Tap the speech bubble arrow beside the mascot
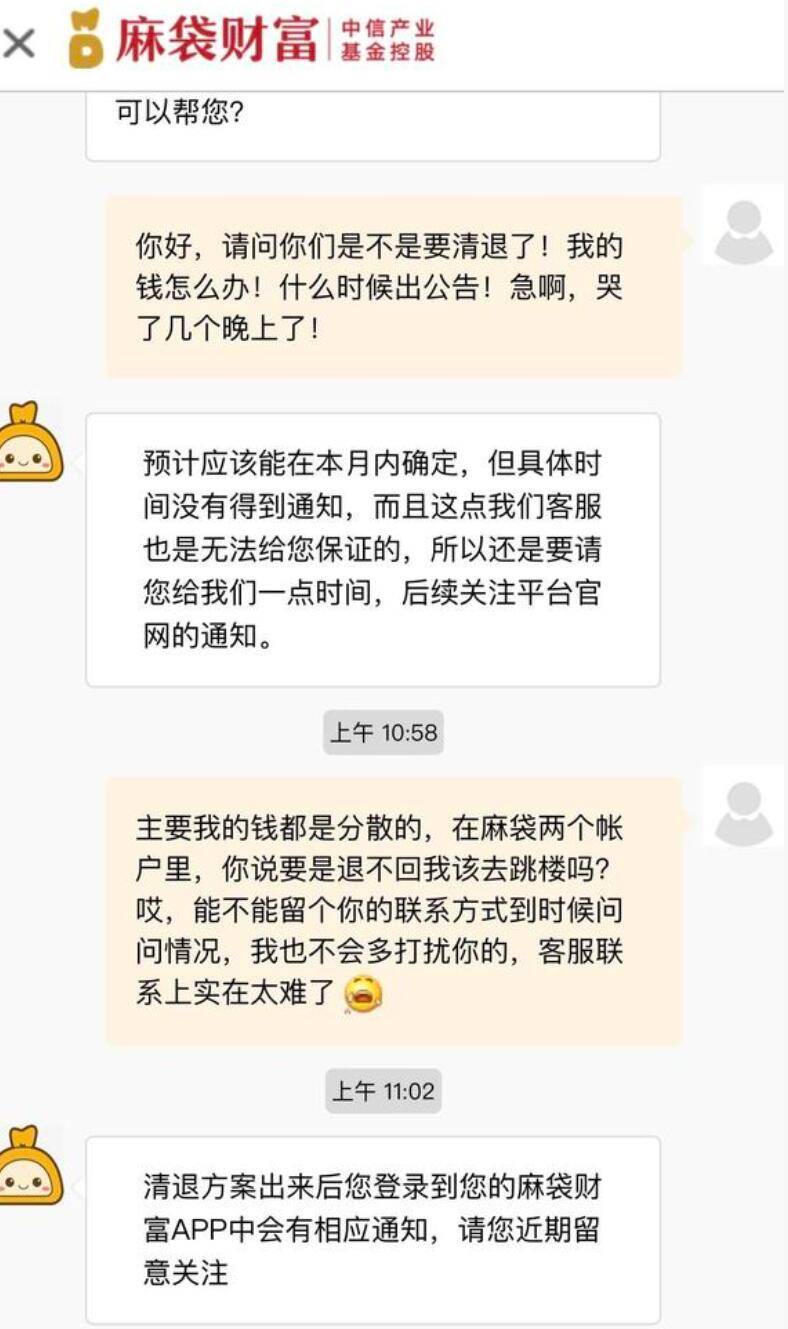This screenshot has height=1329, width=788. [x=76, y=461]
